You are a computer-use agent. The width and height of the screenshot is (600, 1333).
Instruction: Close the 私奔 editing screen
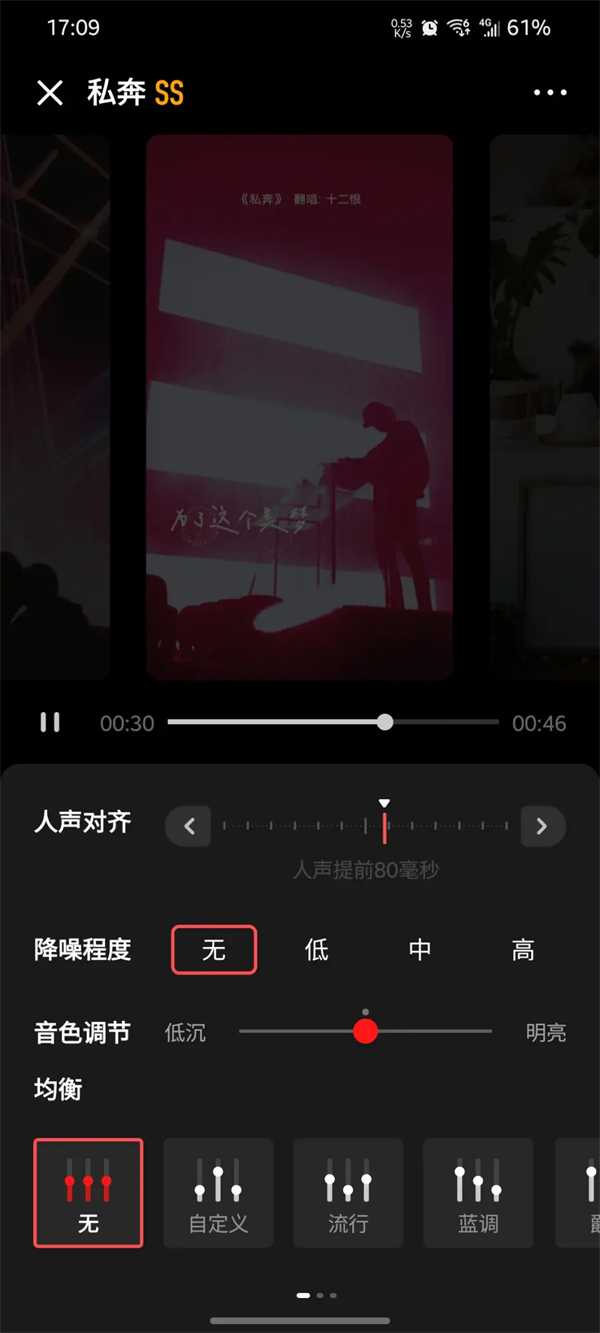pyautogui.click(x=50, y=93)
